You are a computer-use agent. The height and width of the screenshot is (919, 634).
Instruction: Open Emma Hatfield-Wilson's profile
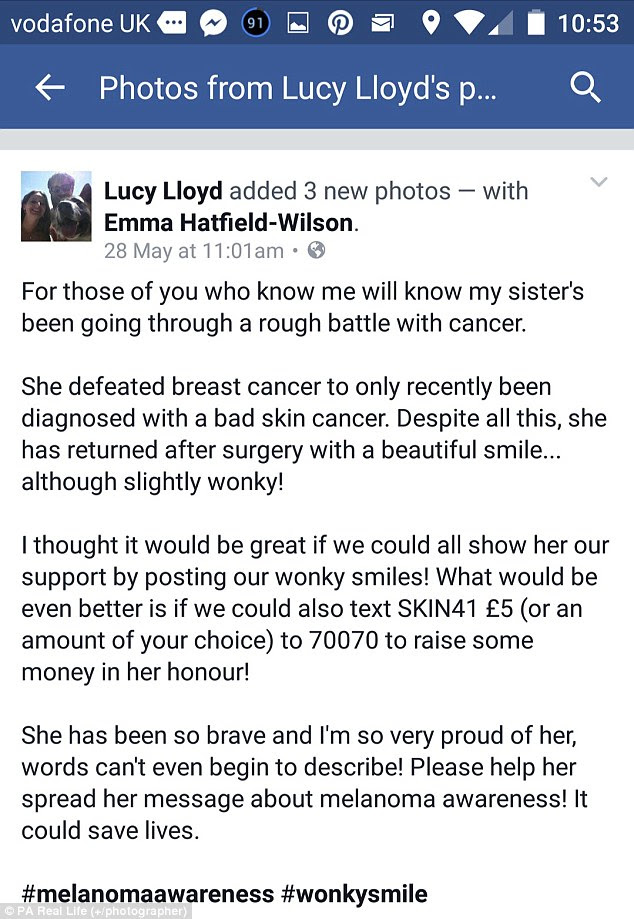click(229, 222)
